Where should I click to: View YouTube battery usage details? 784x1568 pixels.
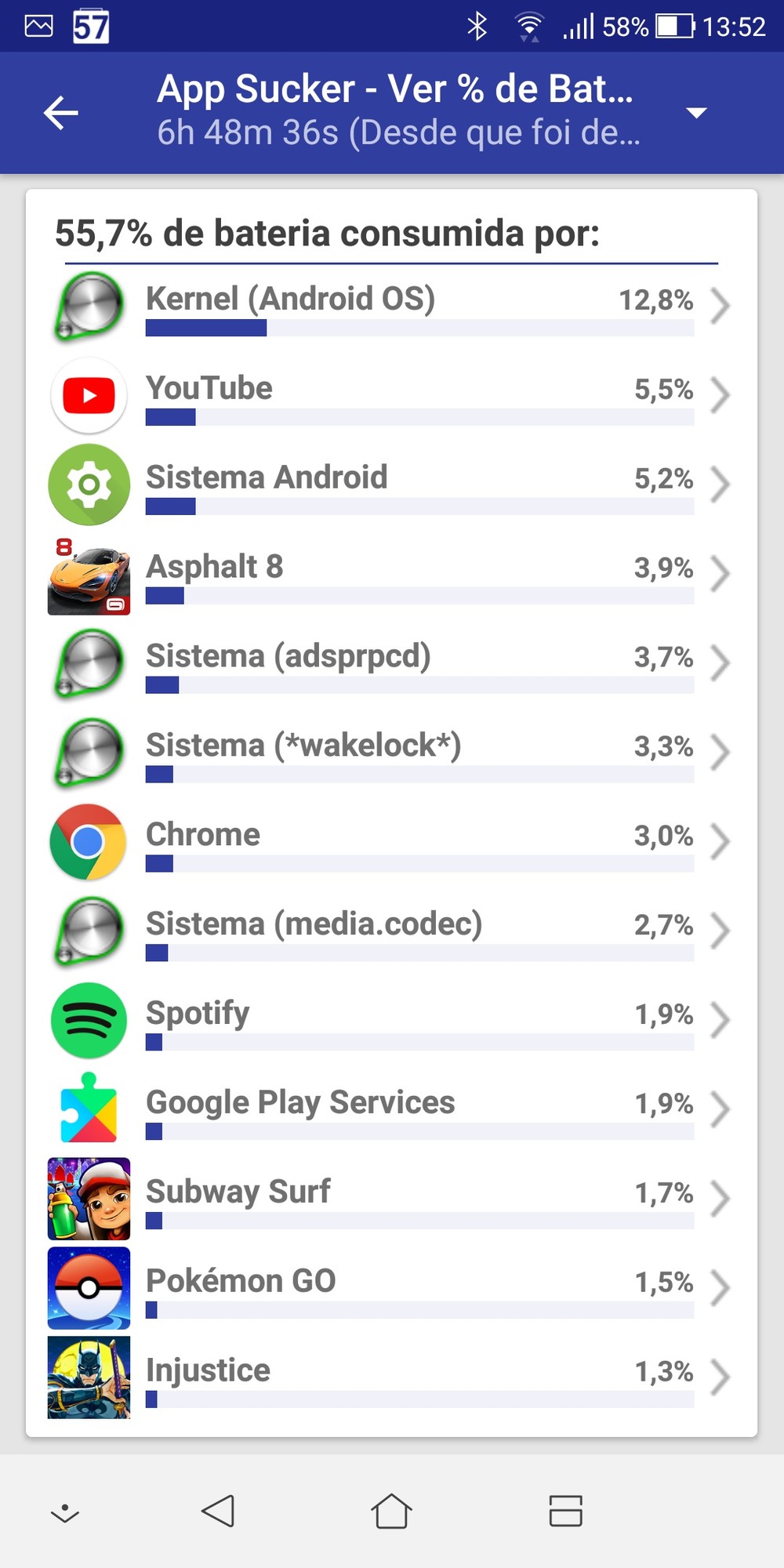click(x=392, y=396)
